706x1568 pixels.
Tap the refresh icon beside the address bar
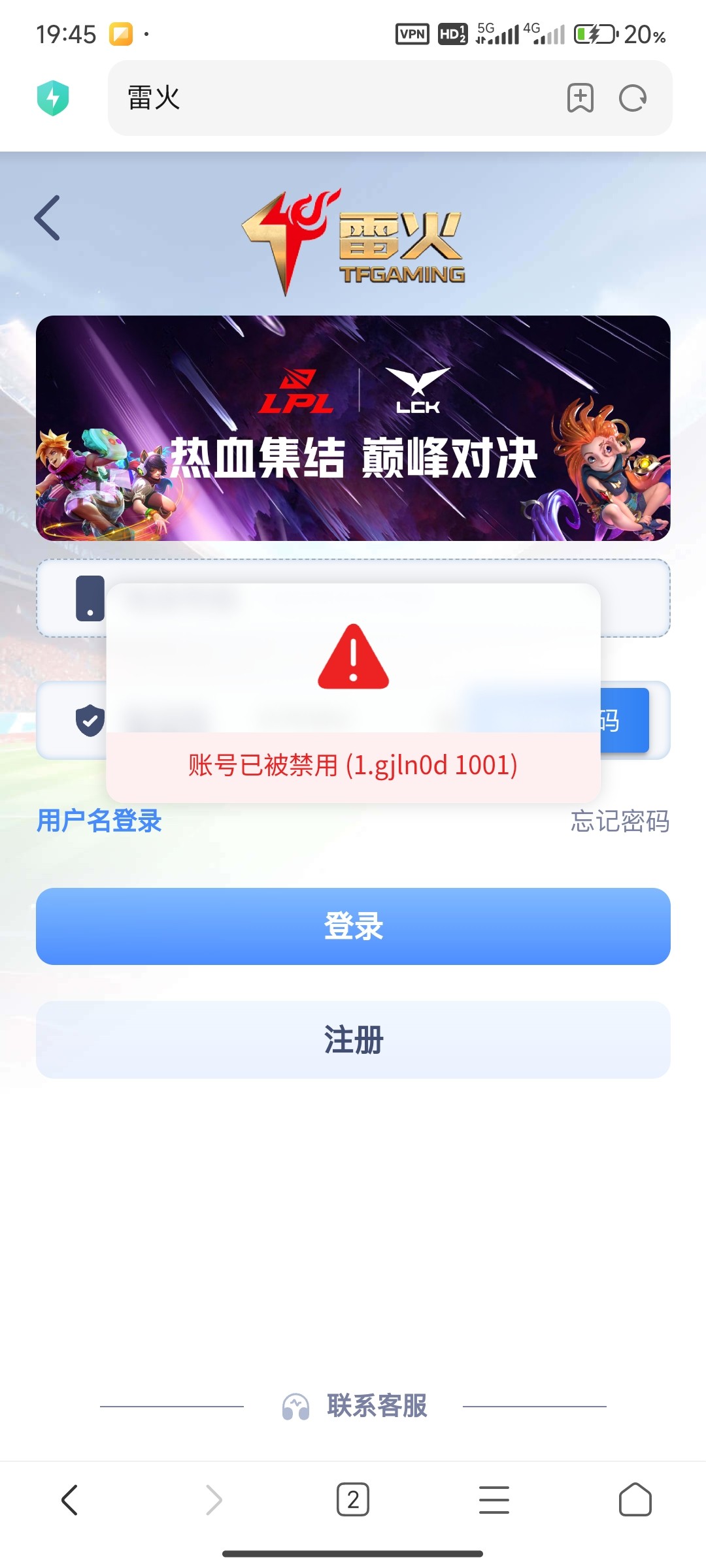tap(631, 98)
